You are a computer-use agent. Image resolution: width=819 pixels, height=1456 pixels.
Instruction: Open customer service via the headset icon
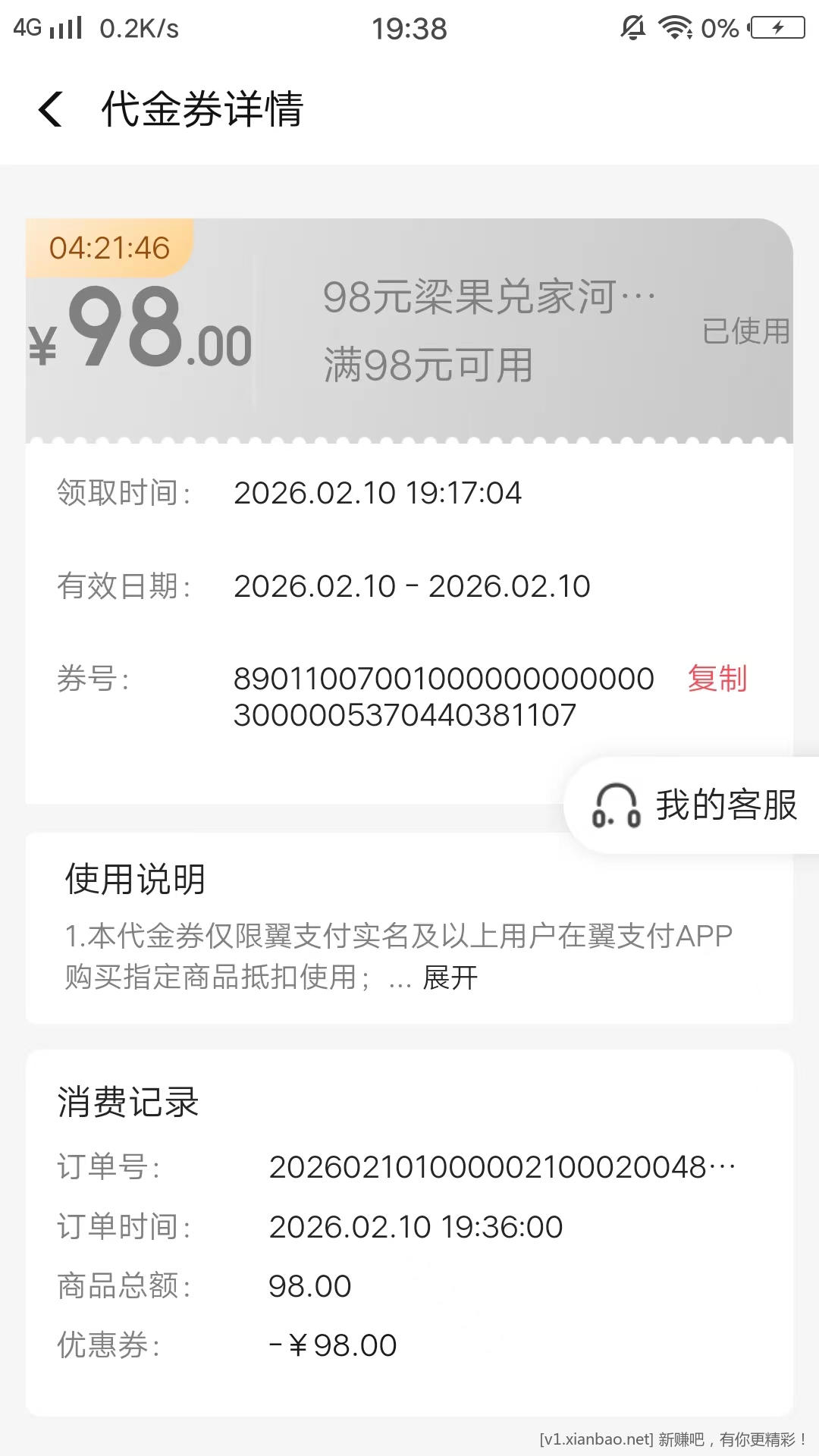pyautogui.click(x=616, y=806)
